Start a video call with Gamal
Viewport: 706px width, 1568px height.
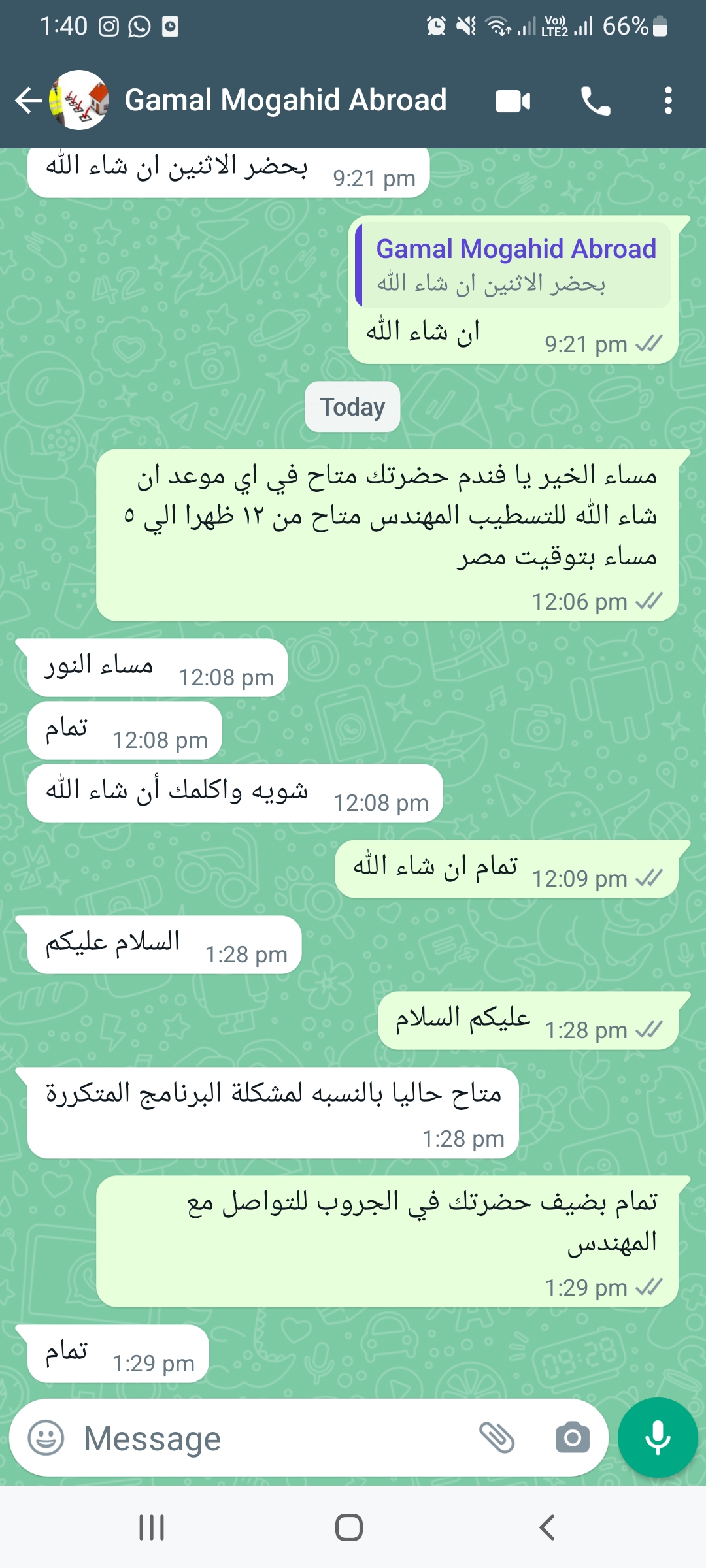(x=513, y=101)
